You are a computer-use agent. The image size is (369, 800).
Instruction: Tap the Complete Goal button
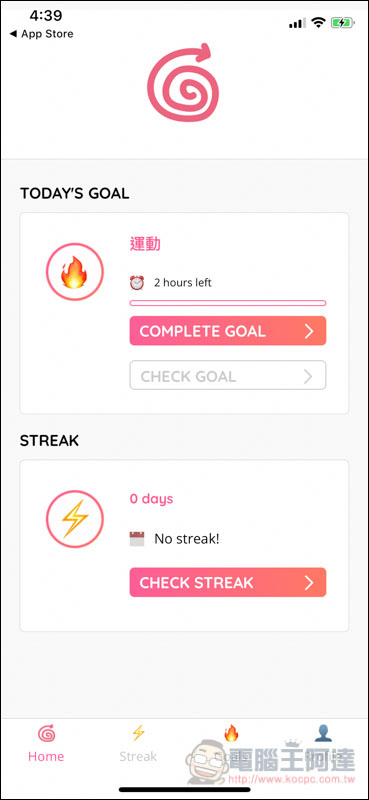click(x=228, y=331)
